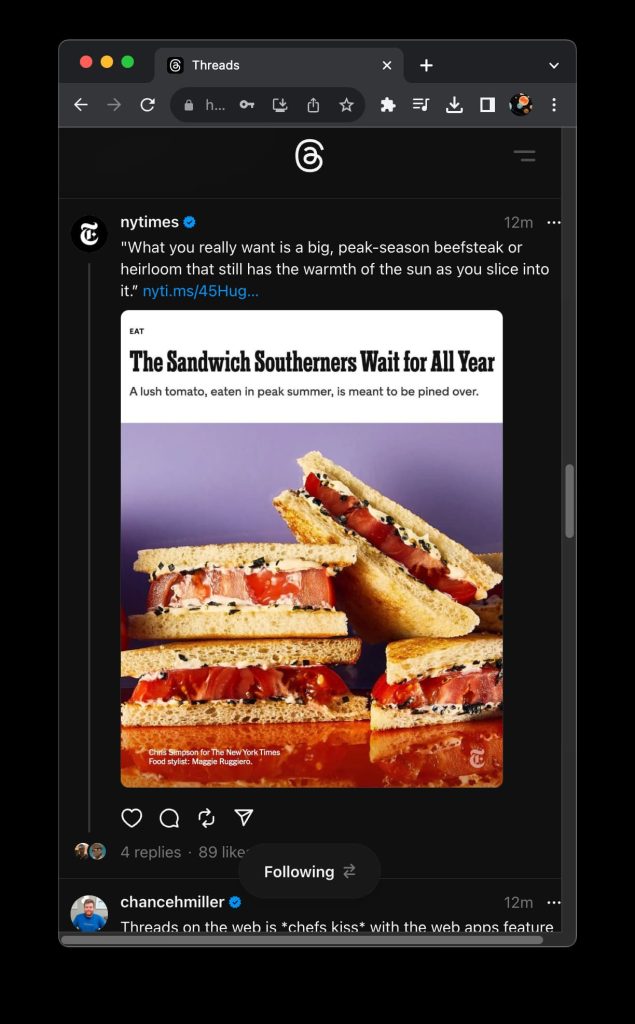This screenshot has height=1024, width=635.
Task: Close the Threads browser tab
Action: [x=387, y=65]
